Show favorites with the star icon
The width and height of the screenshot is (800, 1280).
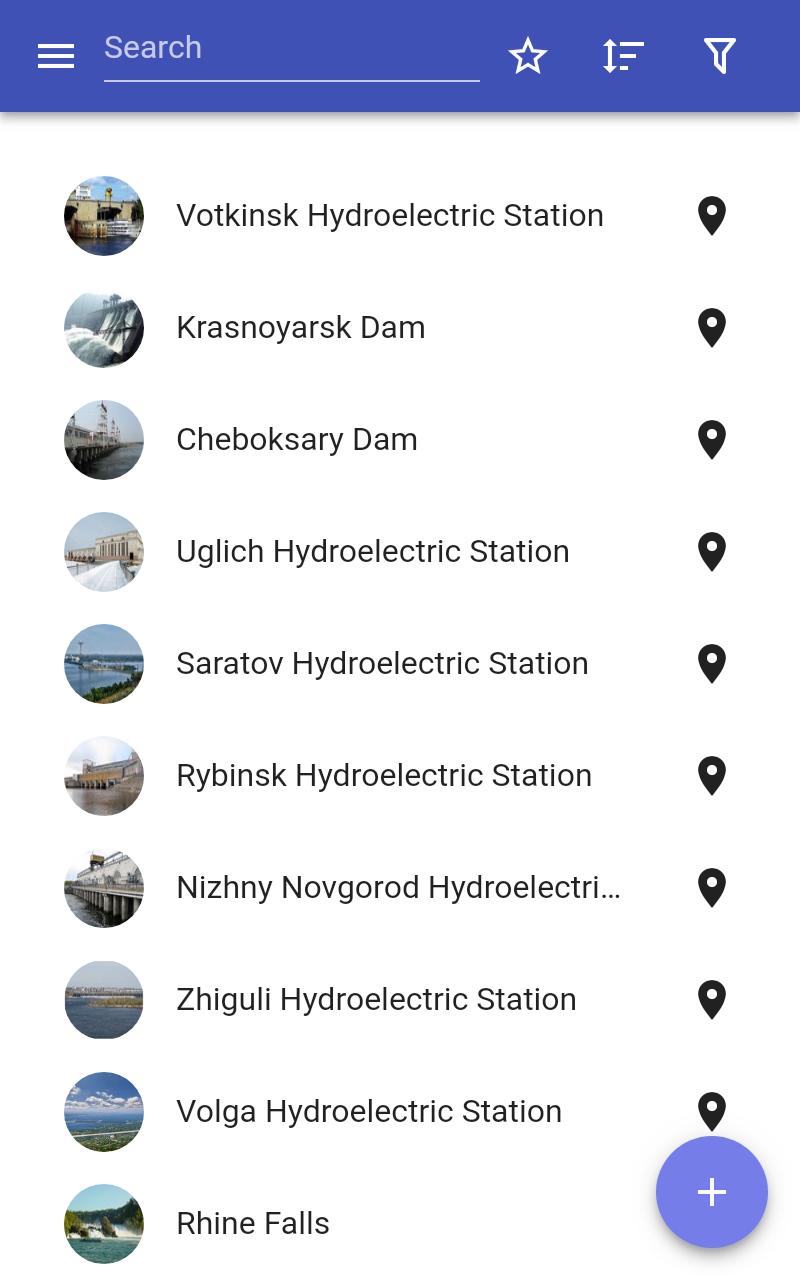[528, 56]
